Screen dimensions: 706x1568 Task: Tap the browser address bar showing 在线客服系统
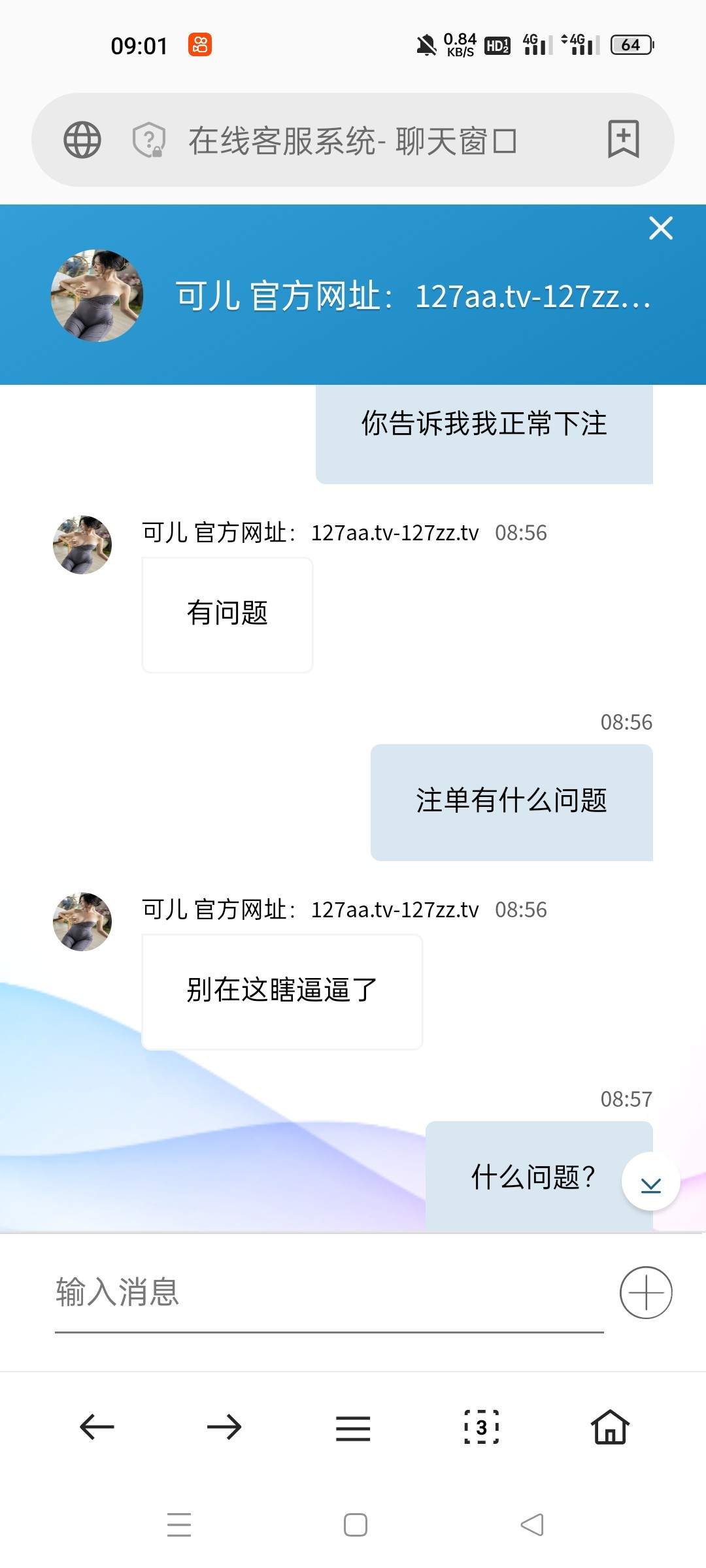(x=353, y=140)
